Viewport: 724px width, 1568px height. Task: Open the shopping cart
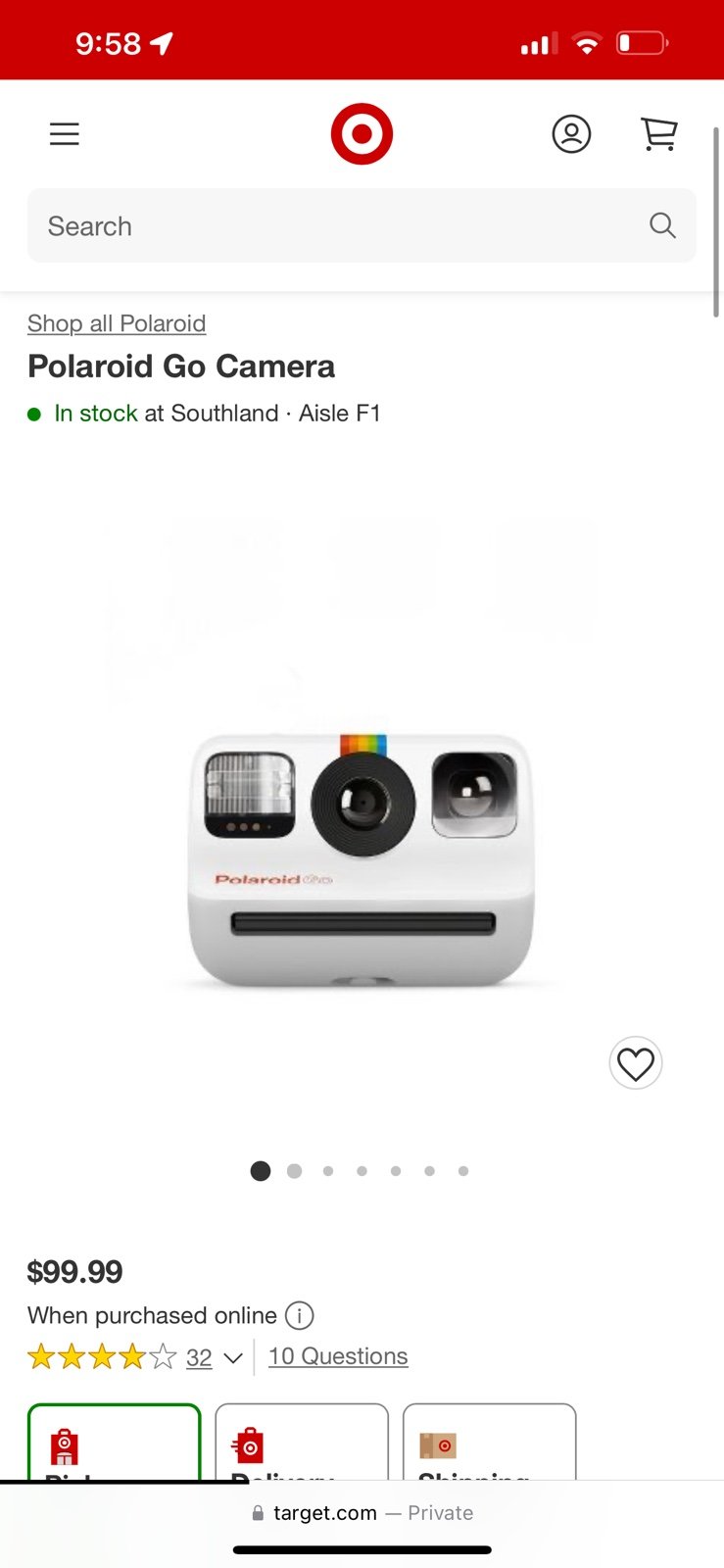659,133
